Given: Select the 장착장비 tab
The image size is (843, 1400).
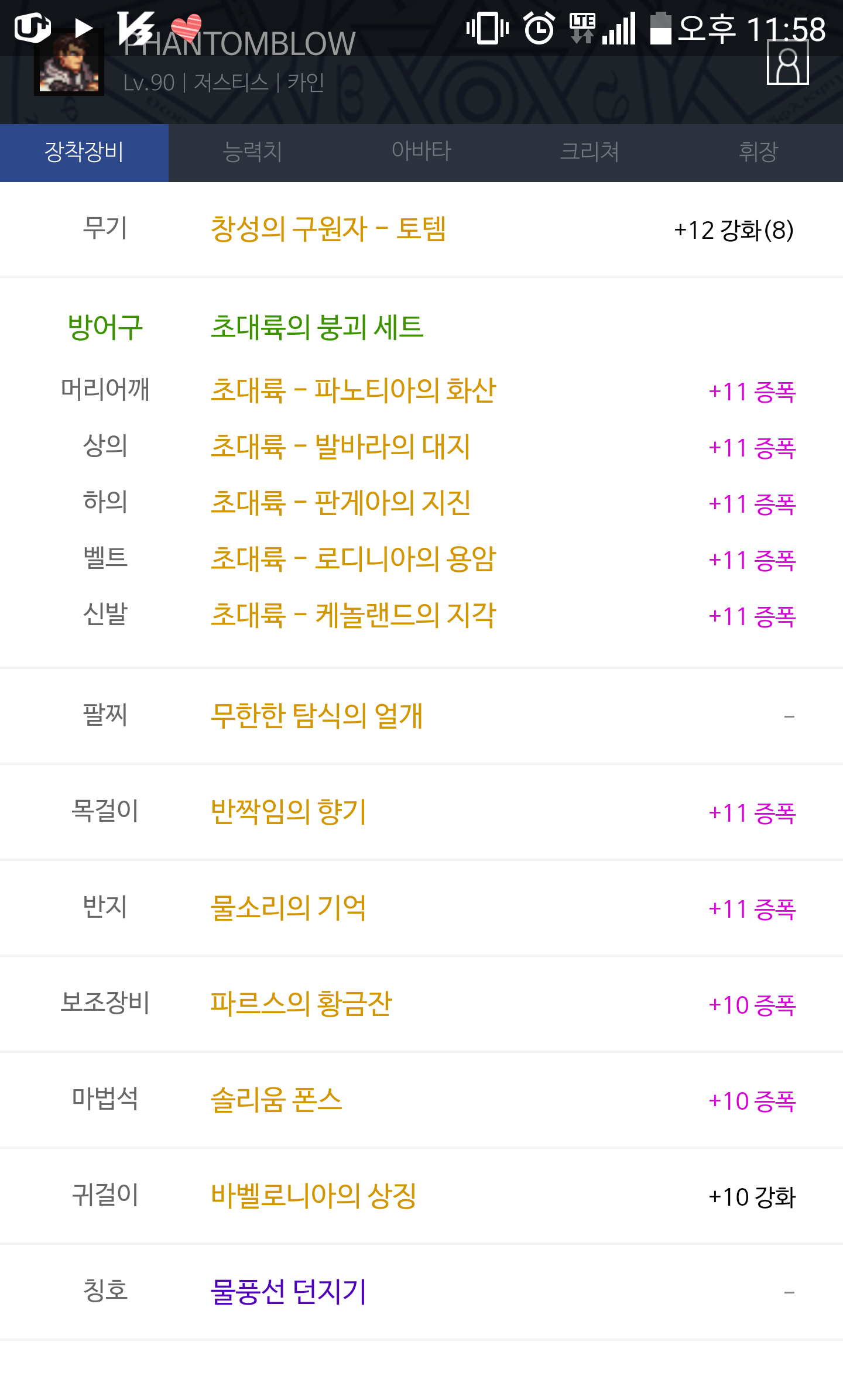Looking at the screenshot, I should coord(84,152).
